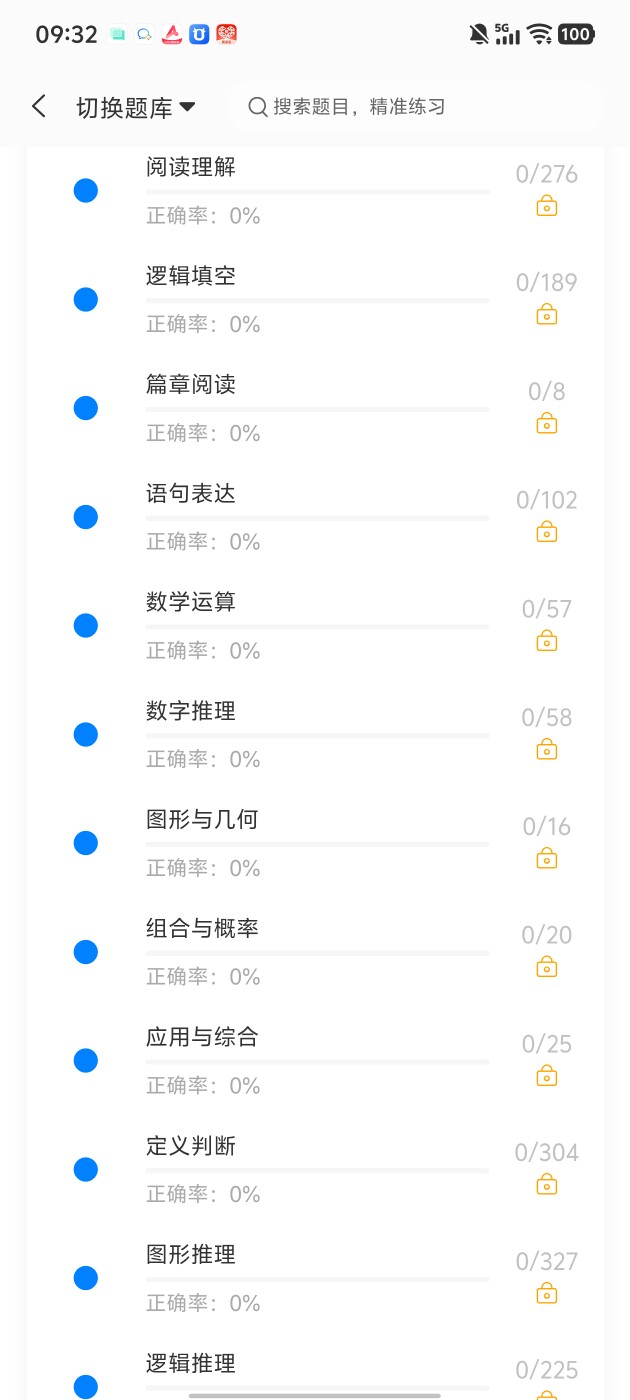The image size is (630, 1400).
Task: Select the 篇章阅读 row
Action: tap(315, 408)
